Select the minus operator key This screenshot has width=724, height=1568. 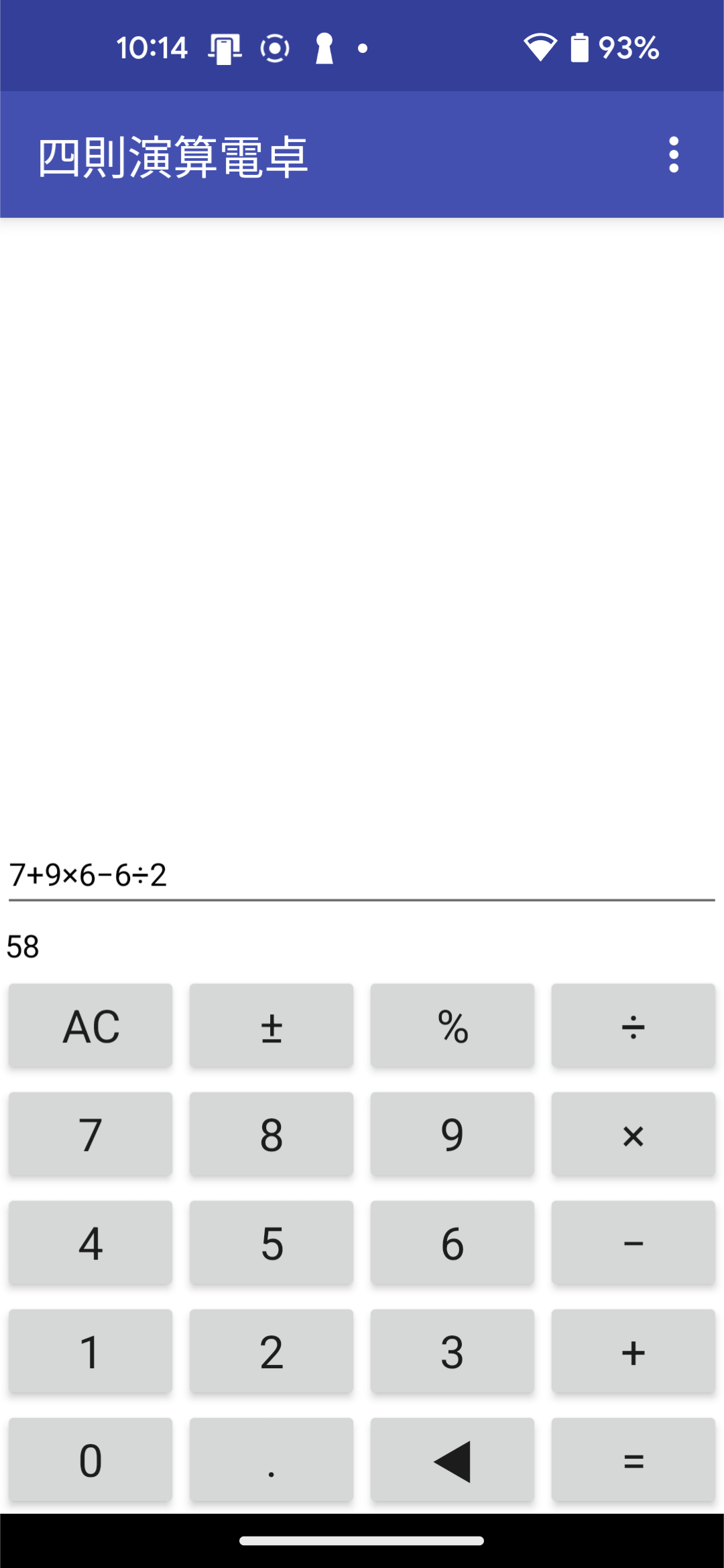click(x=633, y=1243)
